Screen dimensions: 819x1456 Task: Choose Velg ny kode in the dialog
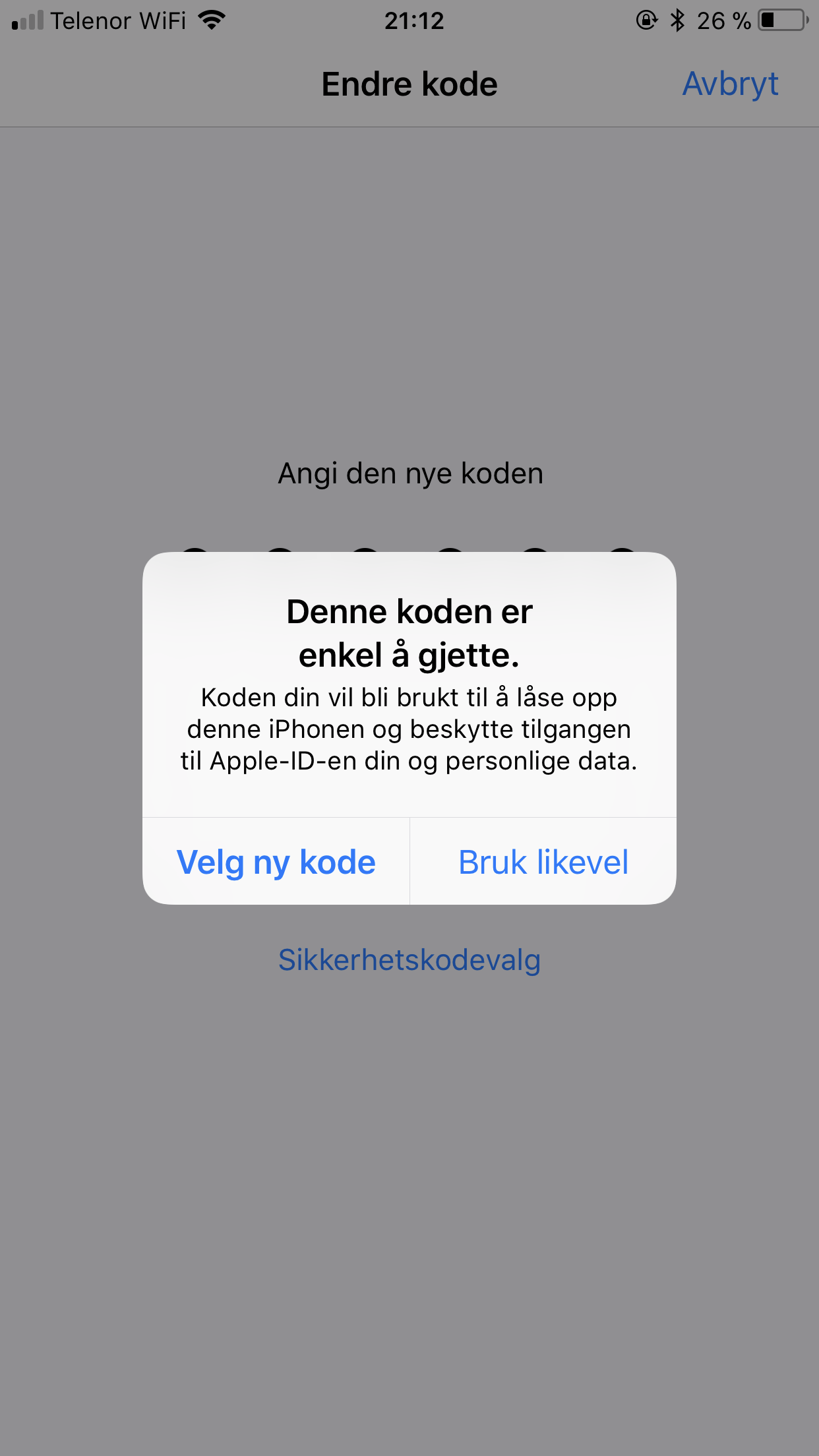click(276, 862)
